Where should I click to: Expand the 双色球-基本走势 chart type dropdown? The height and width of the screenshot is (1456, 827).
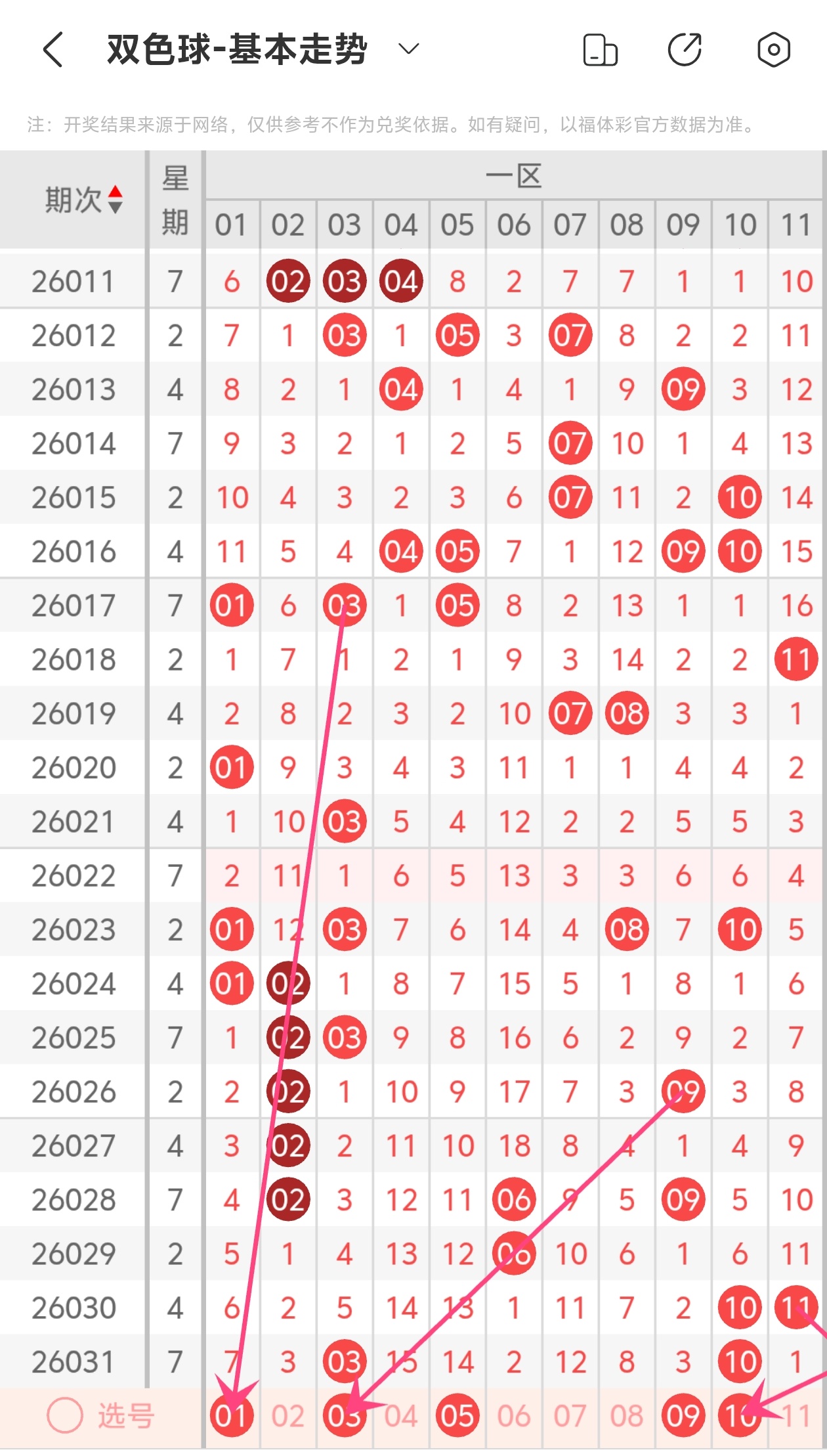[x=409, y=49]
